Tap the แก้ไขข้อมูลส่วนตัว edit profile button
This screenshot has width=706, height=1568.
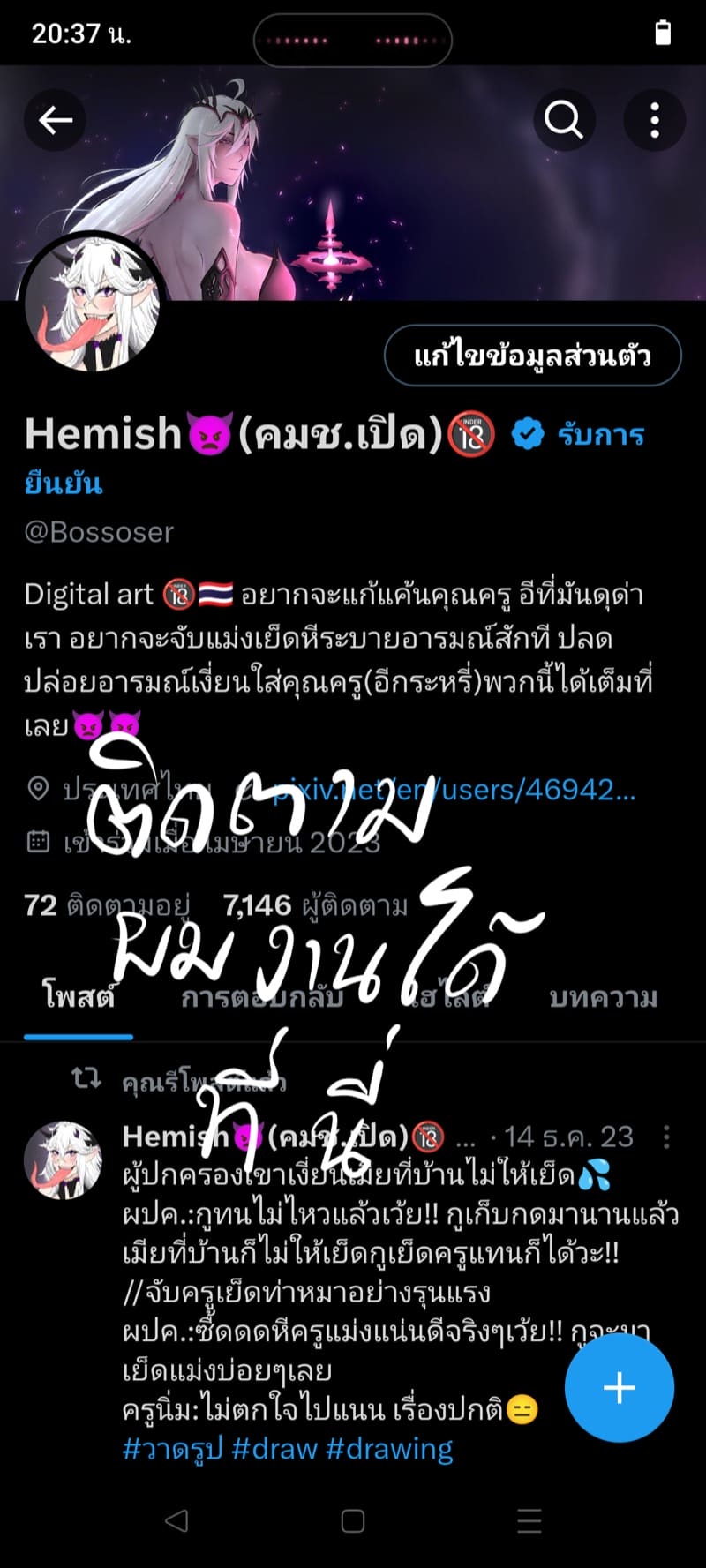(532, 356)
